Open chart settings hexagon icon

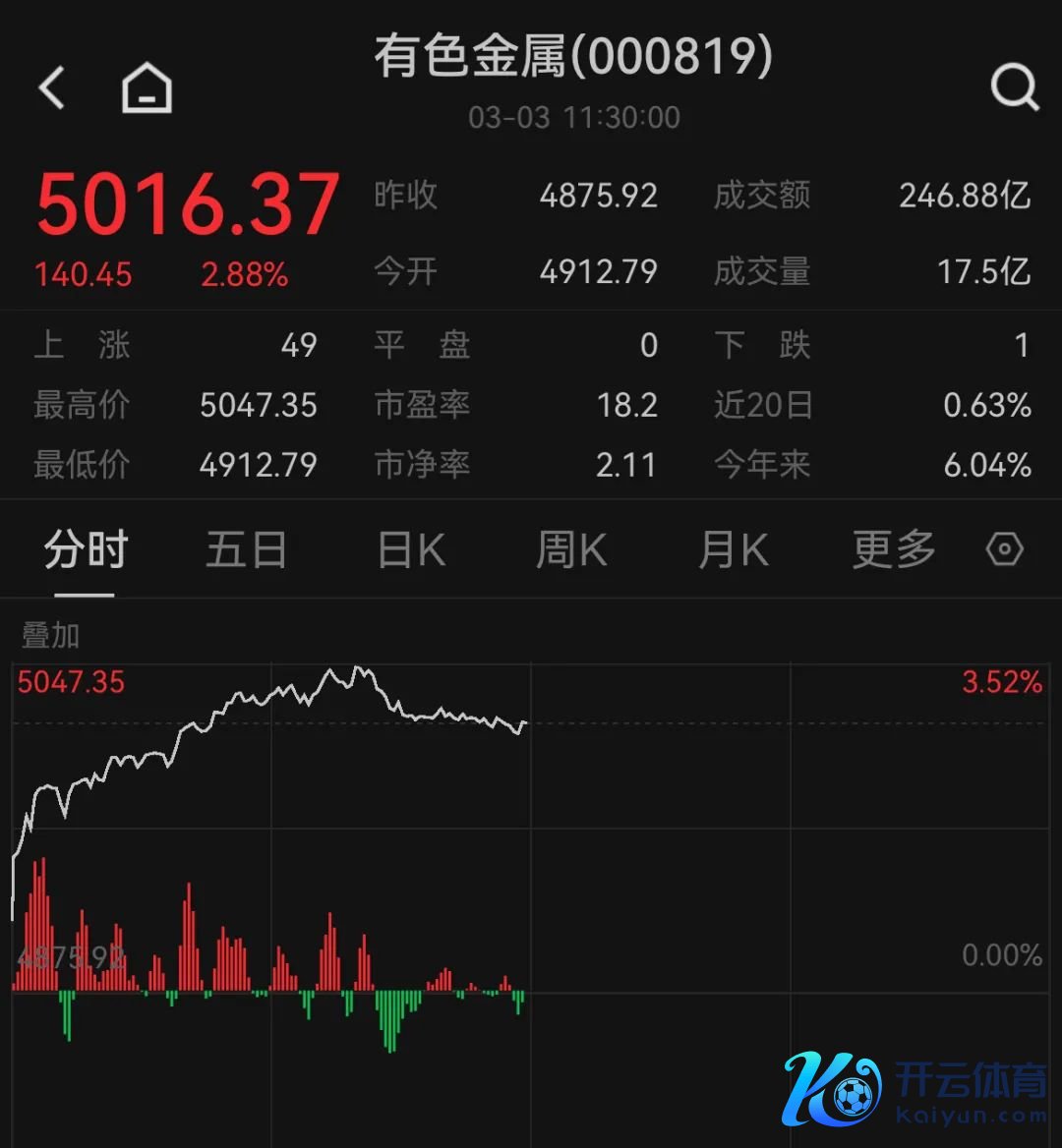(1004, 549)
